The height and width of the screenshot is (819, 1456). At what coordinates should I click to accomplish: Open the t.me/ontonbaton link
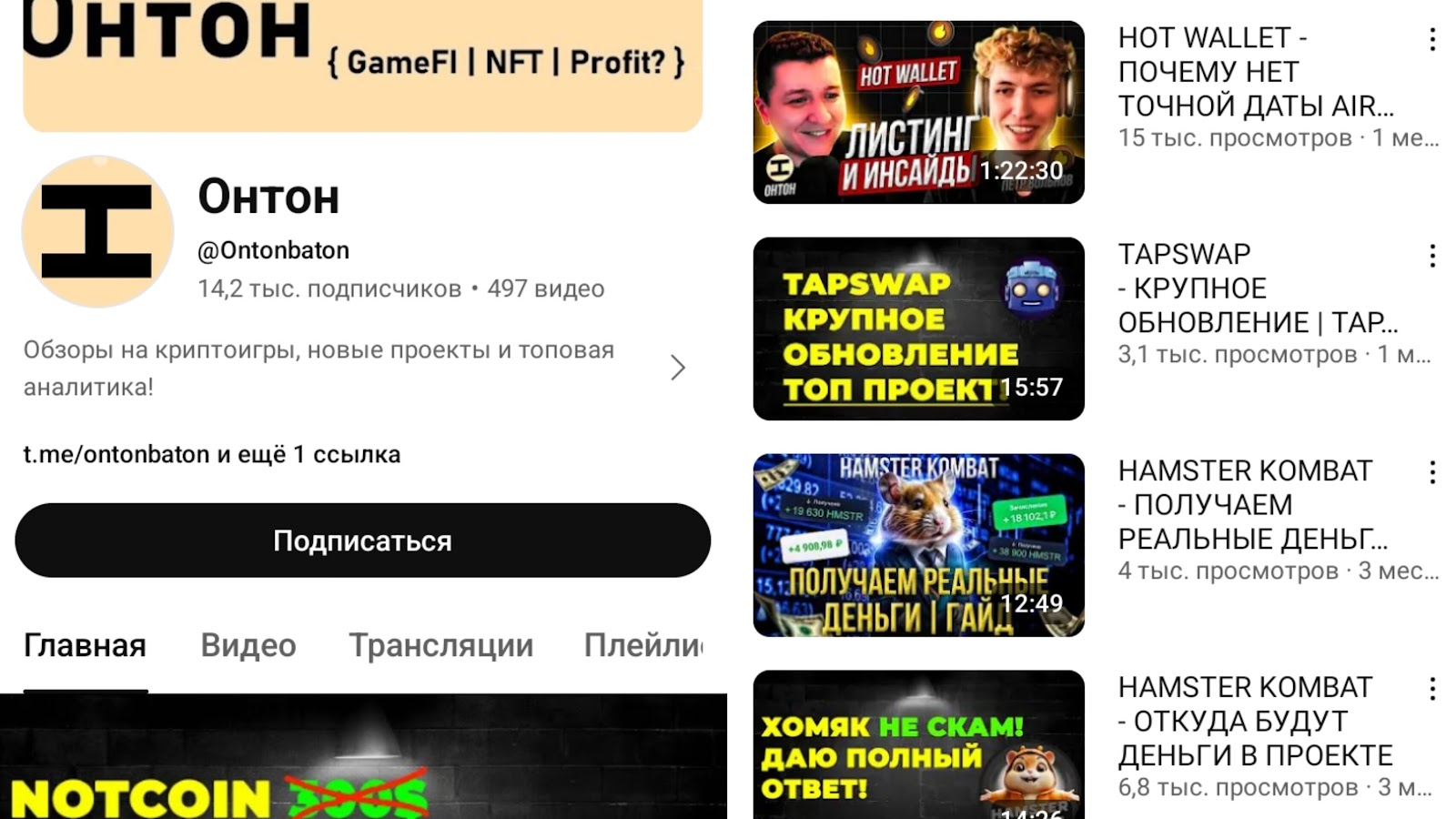click(116, 454)
